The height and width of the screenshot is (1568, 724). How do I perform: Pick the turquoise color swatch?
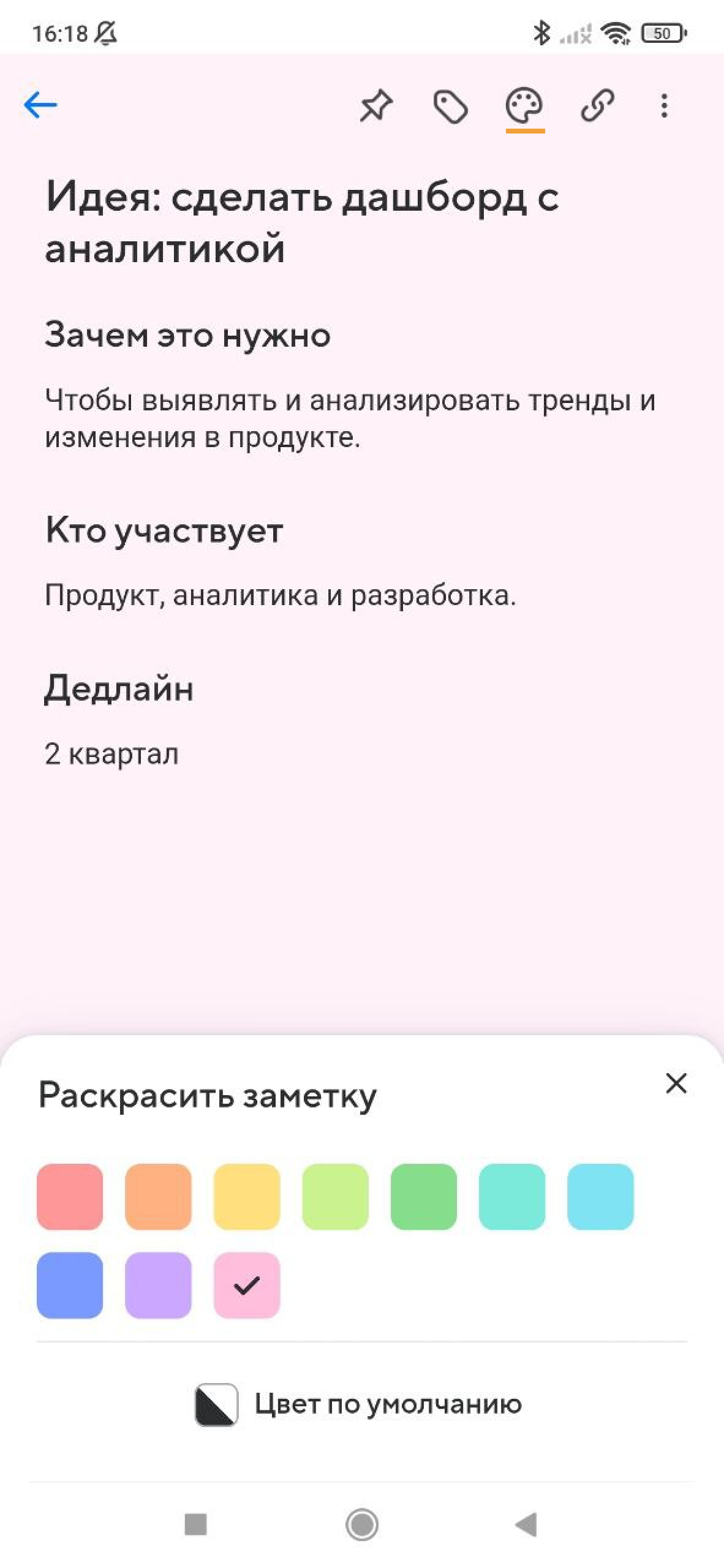(511, 1196)
